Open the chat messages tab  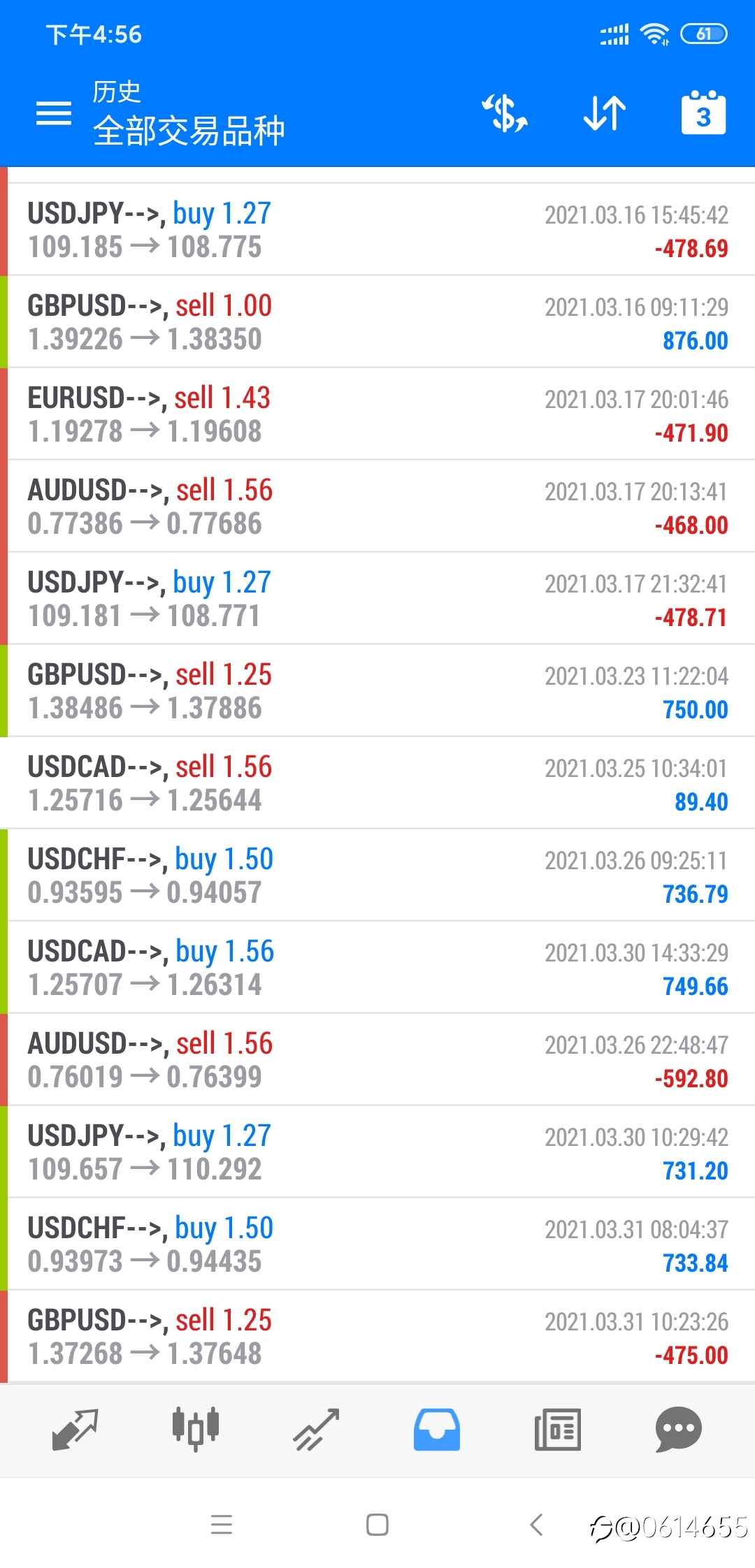678,1430
